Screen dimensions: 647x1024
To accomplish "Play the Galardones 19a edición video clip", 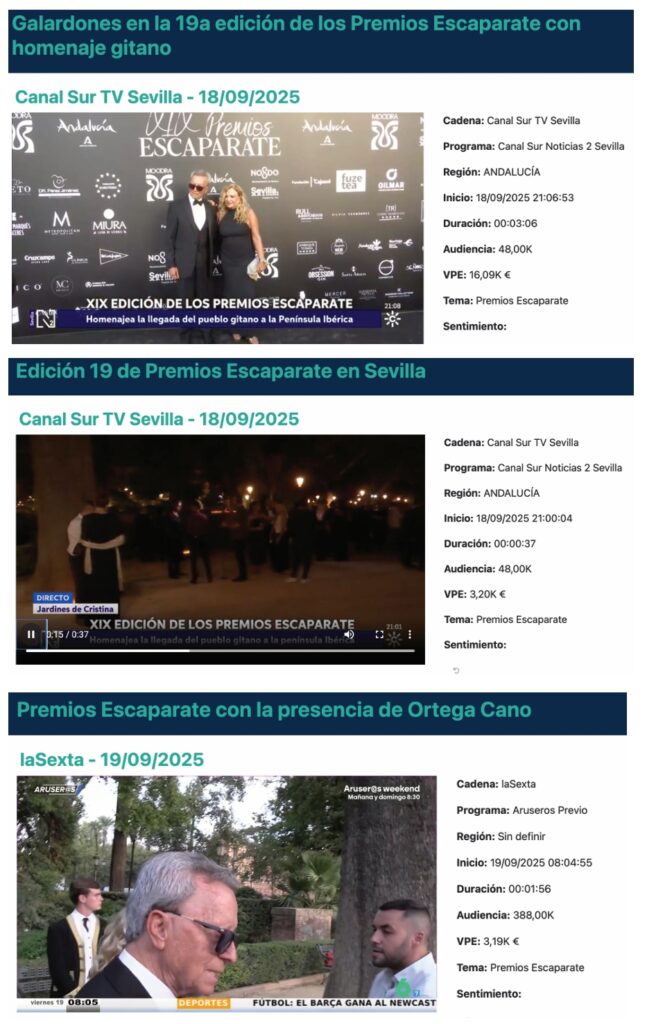I will point(217,228).
